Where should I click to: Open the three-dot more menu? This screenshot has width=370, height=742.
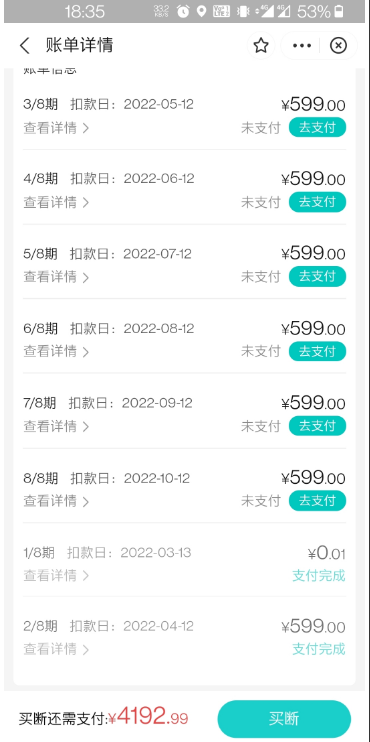(302, 46)
